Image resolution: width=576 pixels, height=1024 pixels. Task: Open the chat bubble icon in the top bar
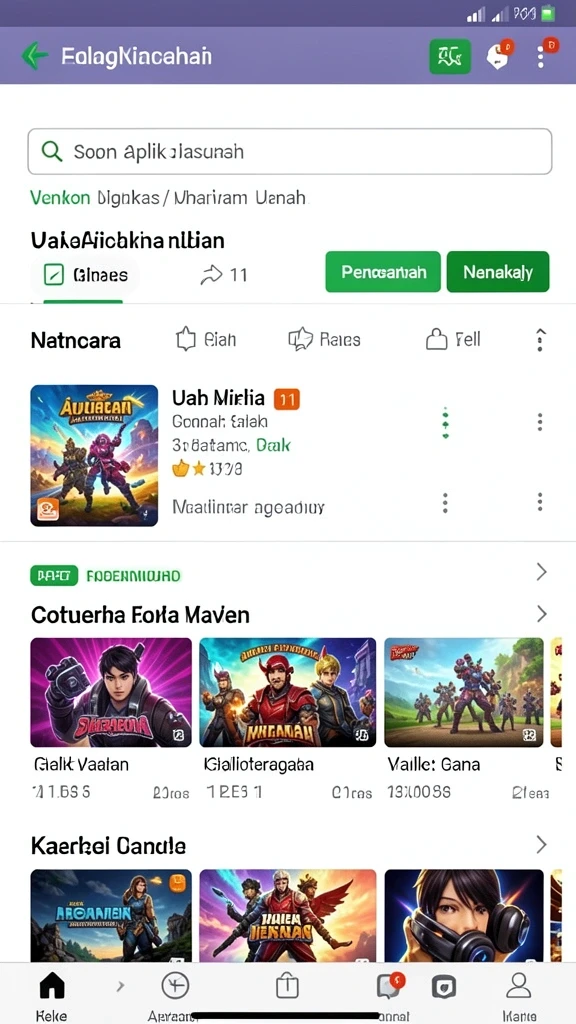(x=498, y=57)
